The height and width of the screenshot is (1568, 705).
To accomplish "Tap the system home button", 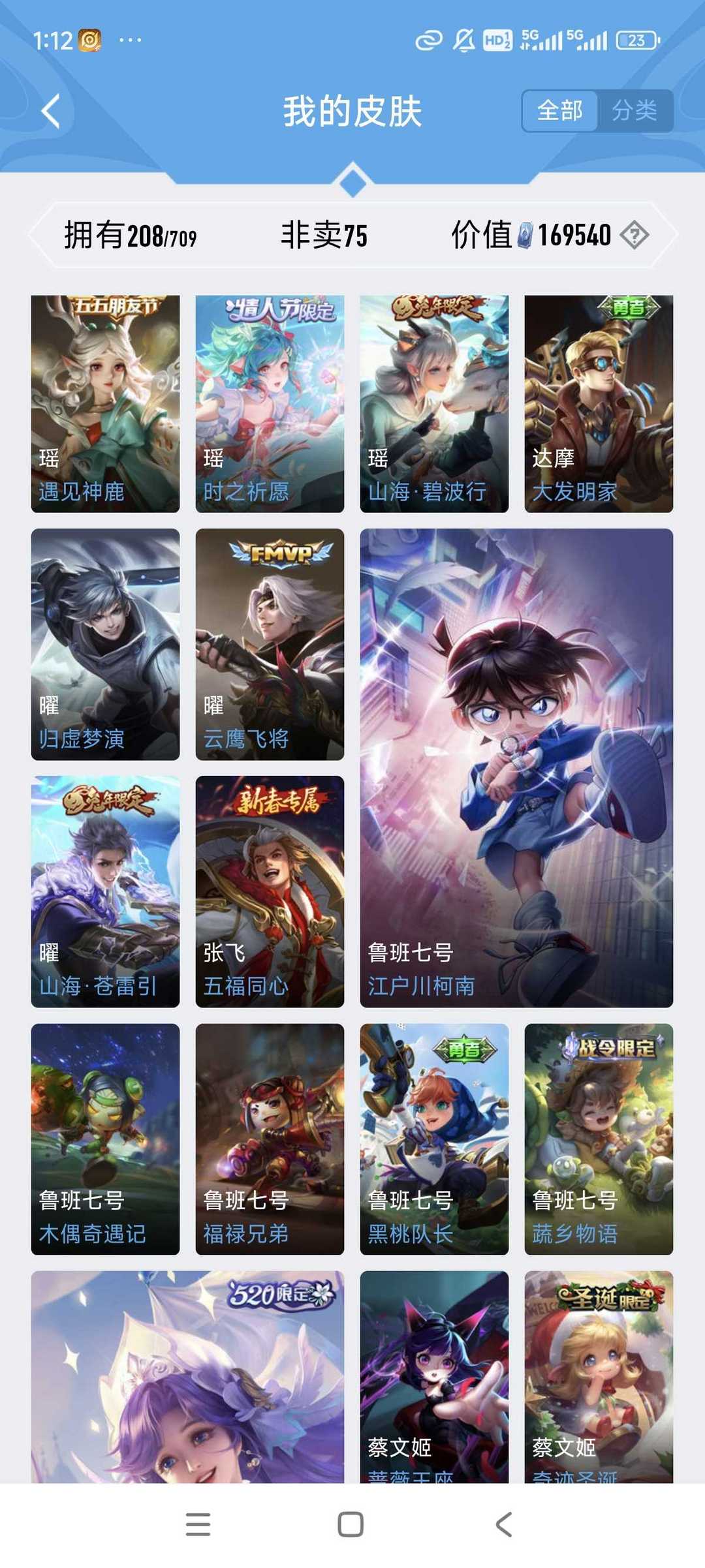I will [x=351, y=1524].
